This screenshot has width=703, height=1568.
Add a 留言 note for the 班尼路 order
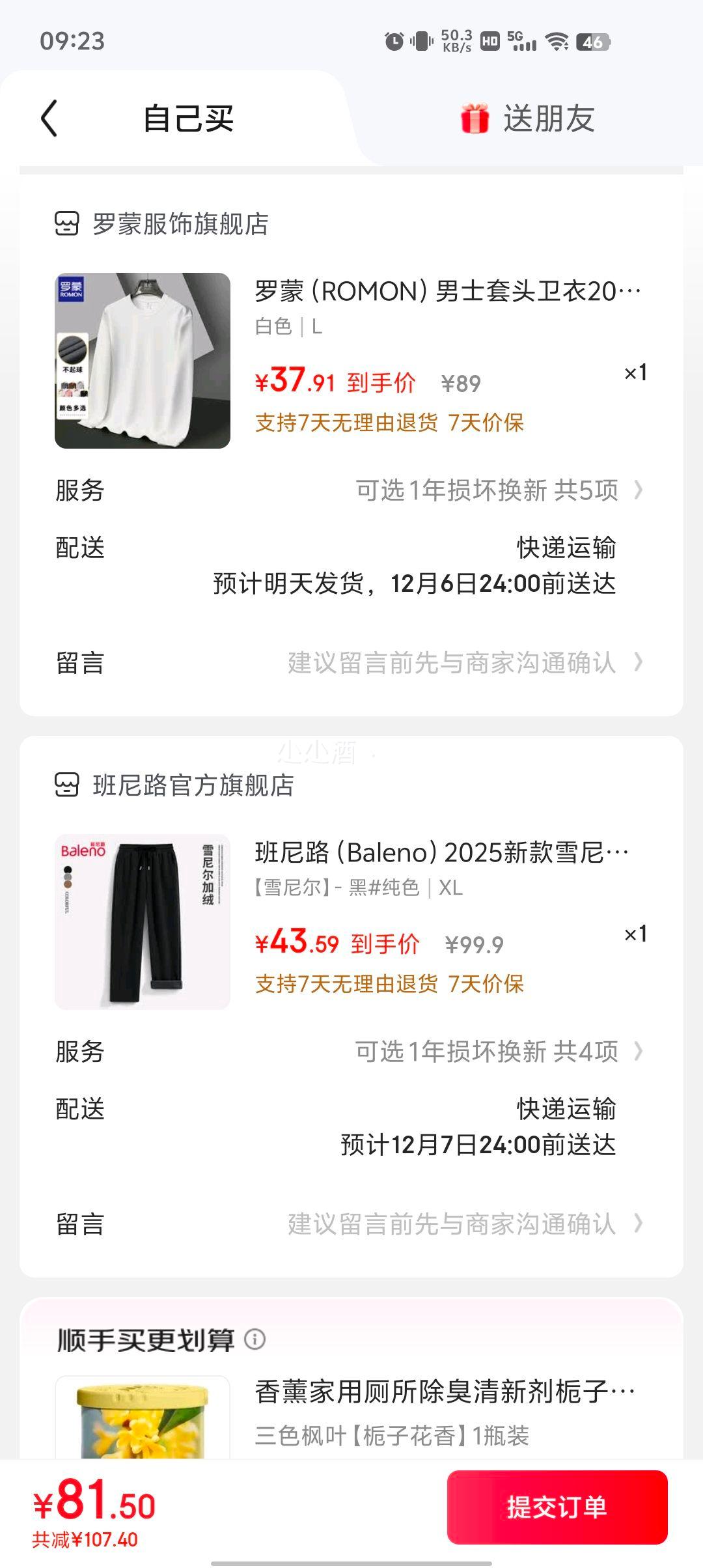pyautogui.click(x=463, y=1224)
